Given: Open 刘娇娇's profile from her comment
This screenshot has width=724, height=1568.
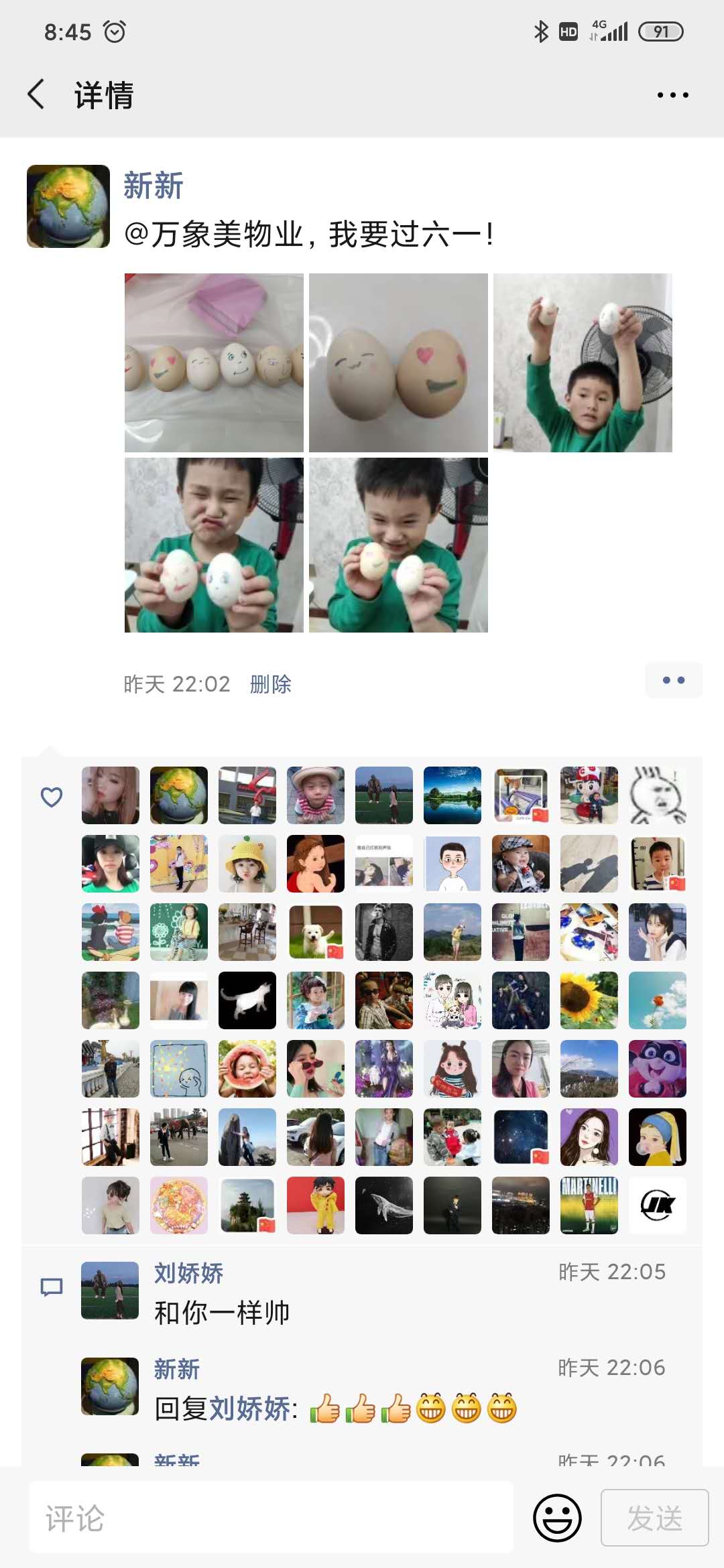Looking at the screenshot, I should coord(188,1273).
